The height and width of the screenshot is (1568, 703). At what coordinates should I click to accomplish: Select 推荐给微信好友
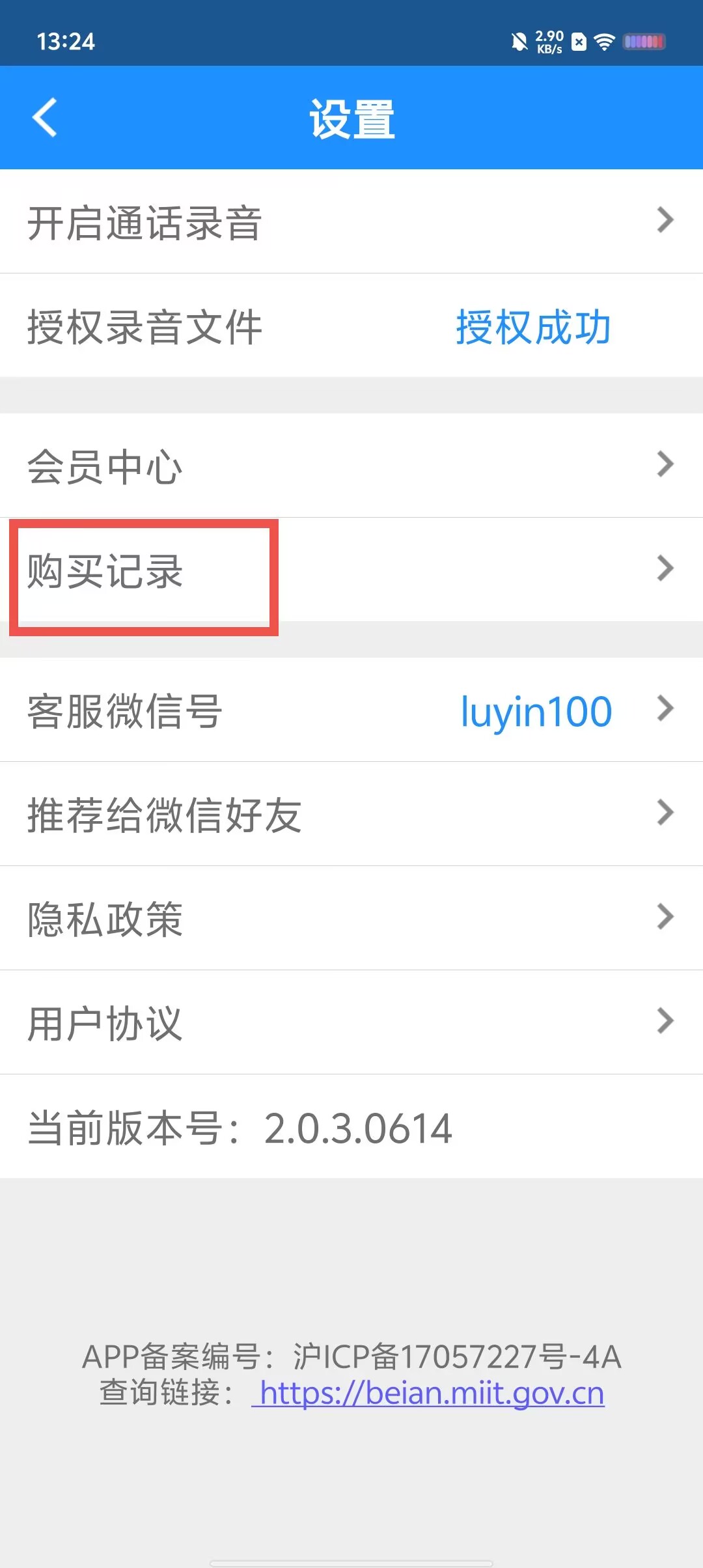point(351,815)
